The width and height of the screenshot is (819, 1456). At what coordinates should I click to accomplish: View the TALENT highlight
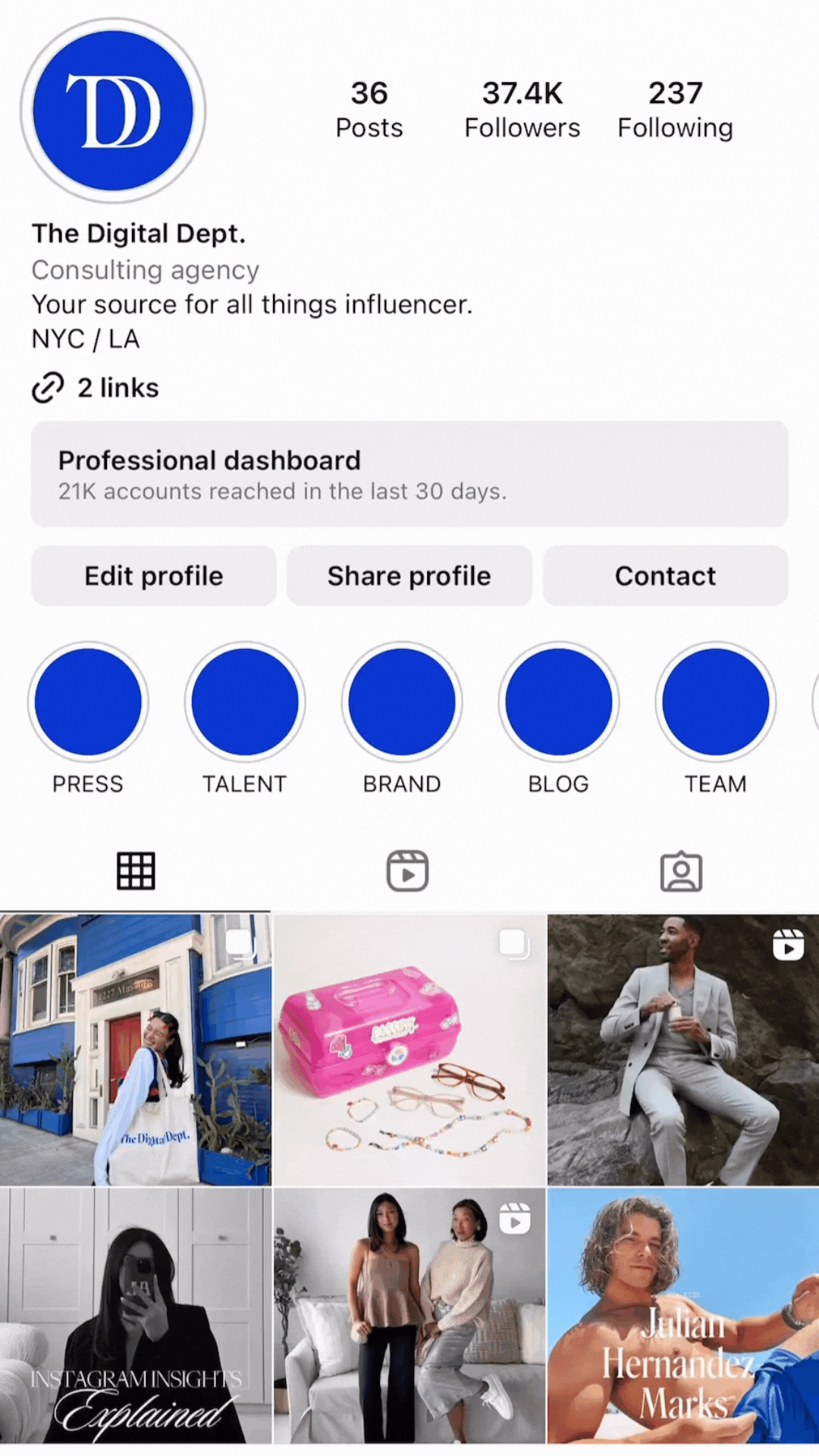click(245, 702)
